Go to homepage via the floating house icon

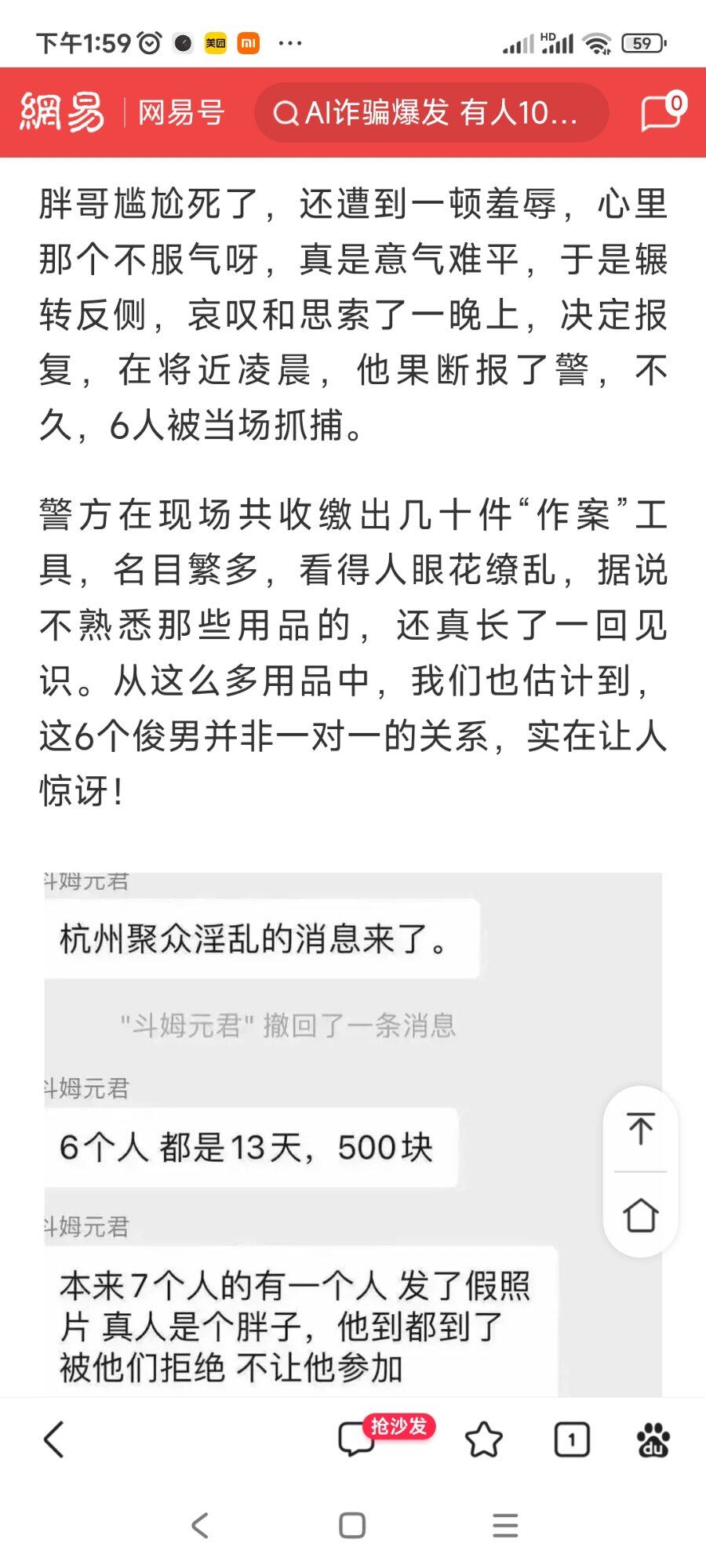coord(640,1215)
